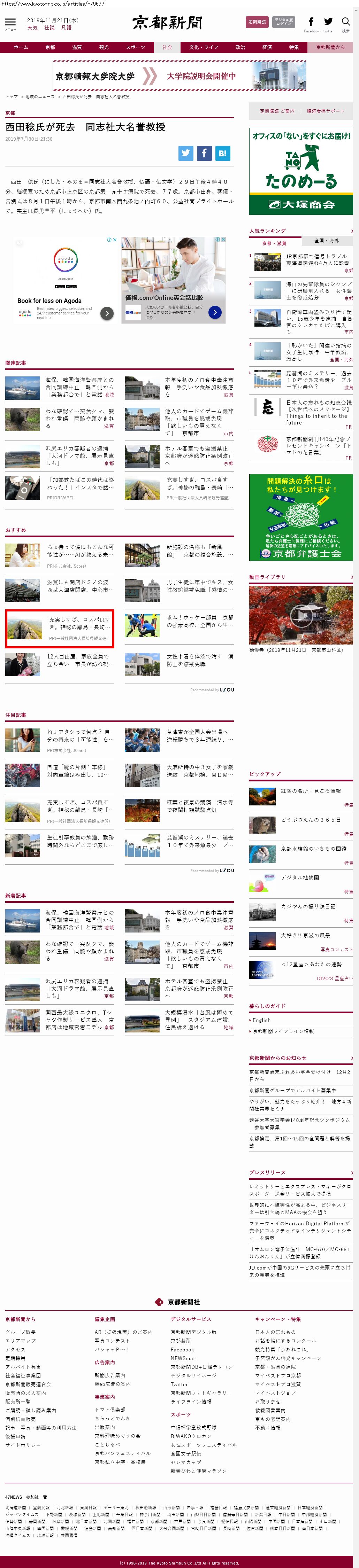
Task: Open the search icon in the header
Action: point(346,23)
